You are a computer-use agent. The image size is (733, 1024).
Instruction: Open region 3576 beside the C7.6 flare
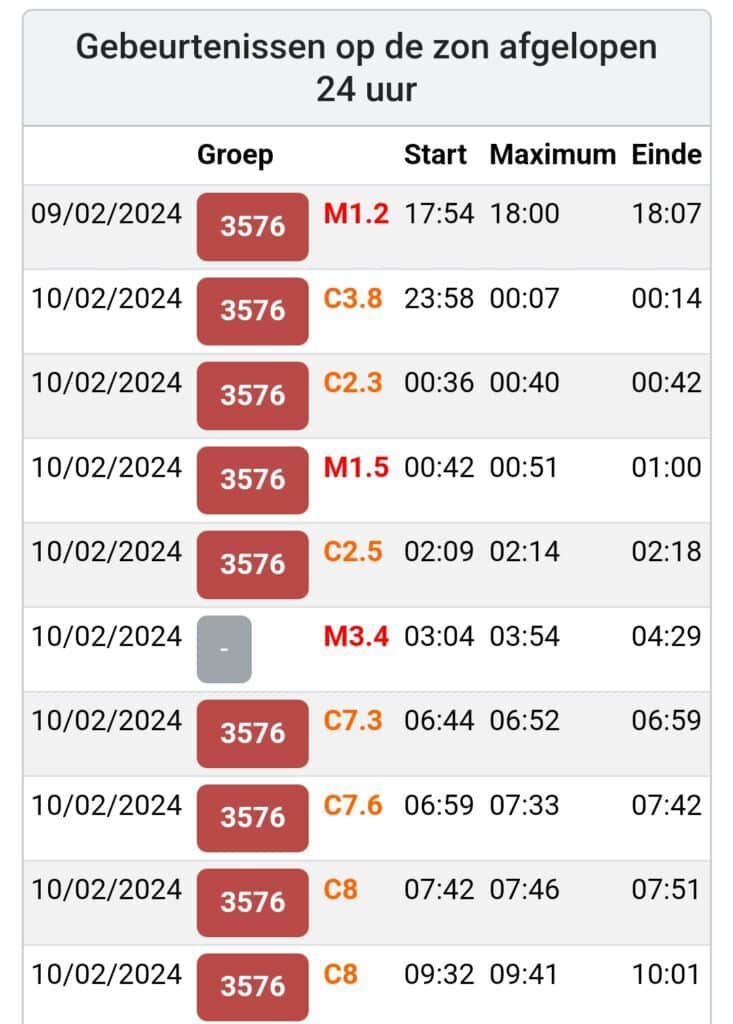point(252,817)
